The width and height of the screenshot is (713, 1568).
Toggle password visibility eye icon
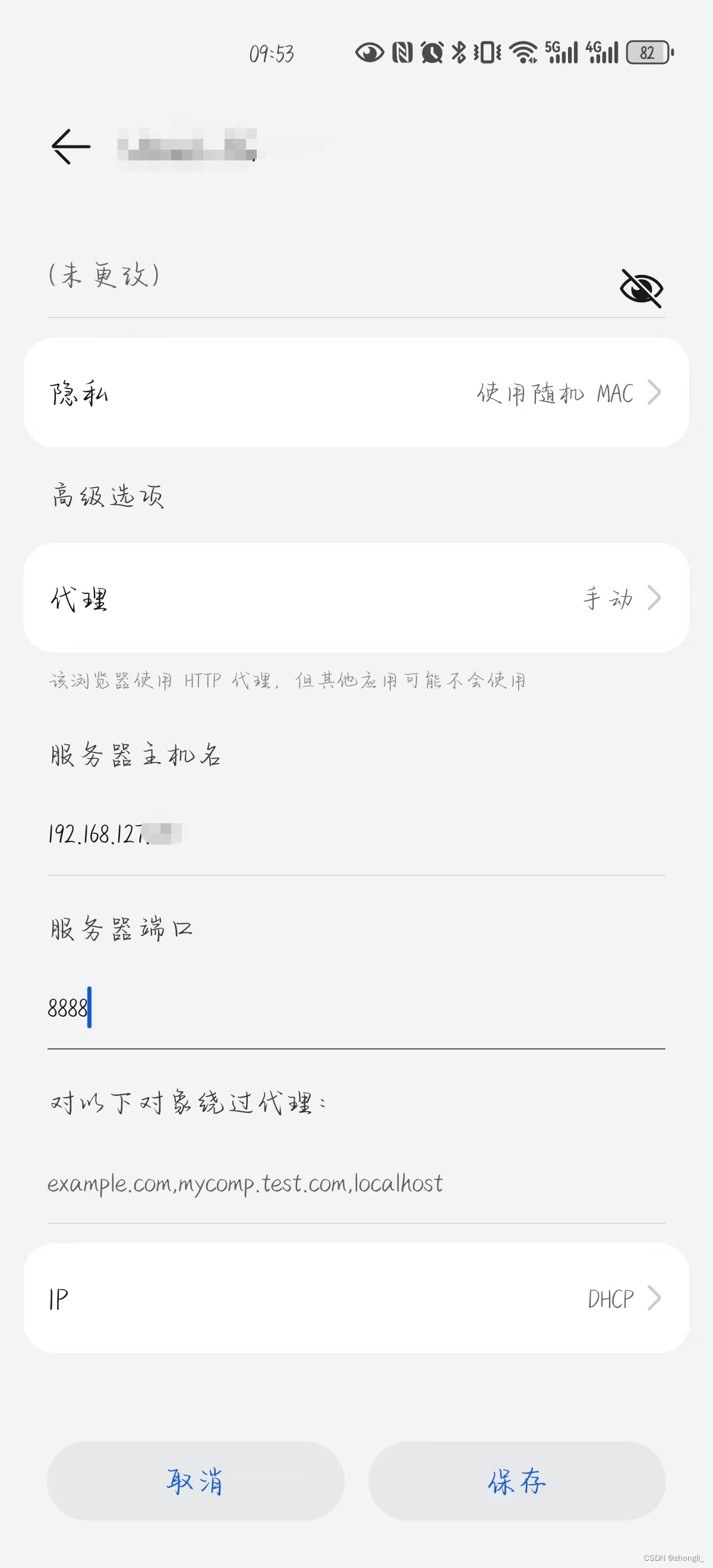[641, 288]
